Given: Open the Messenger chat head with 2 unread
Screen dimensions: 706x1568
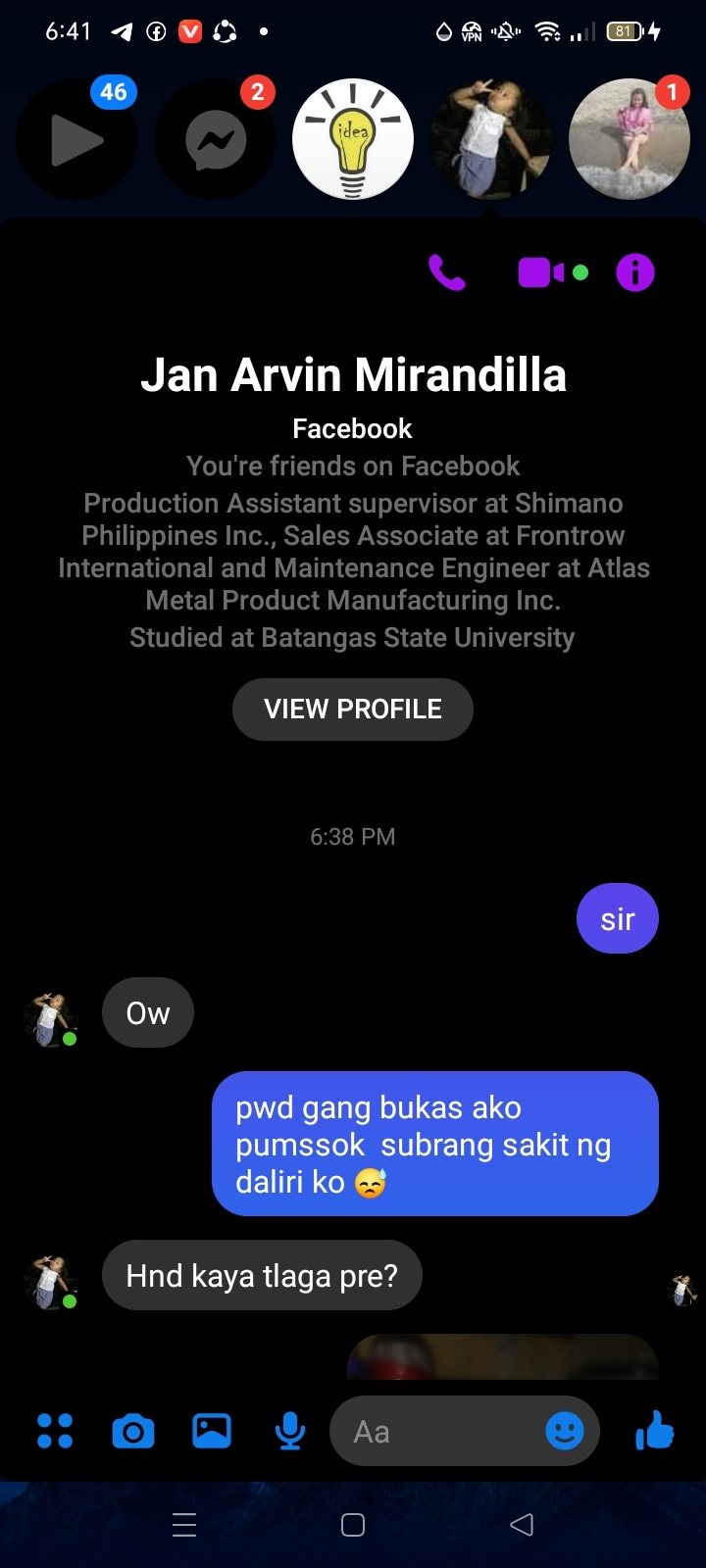Looking at the screenshot, I should (215, 139).
